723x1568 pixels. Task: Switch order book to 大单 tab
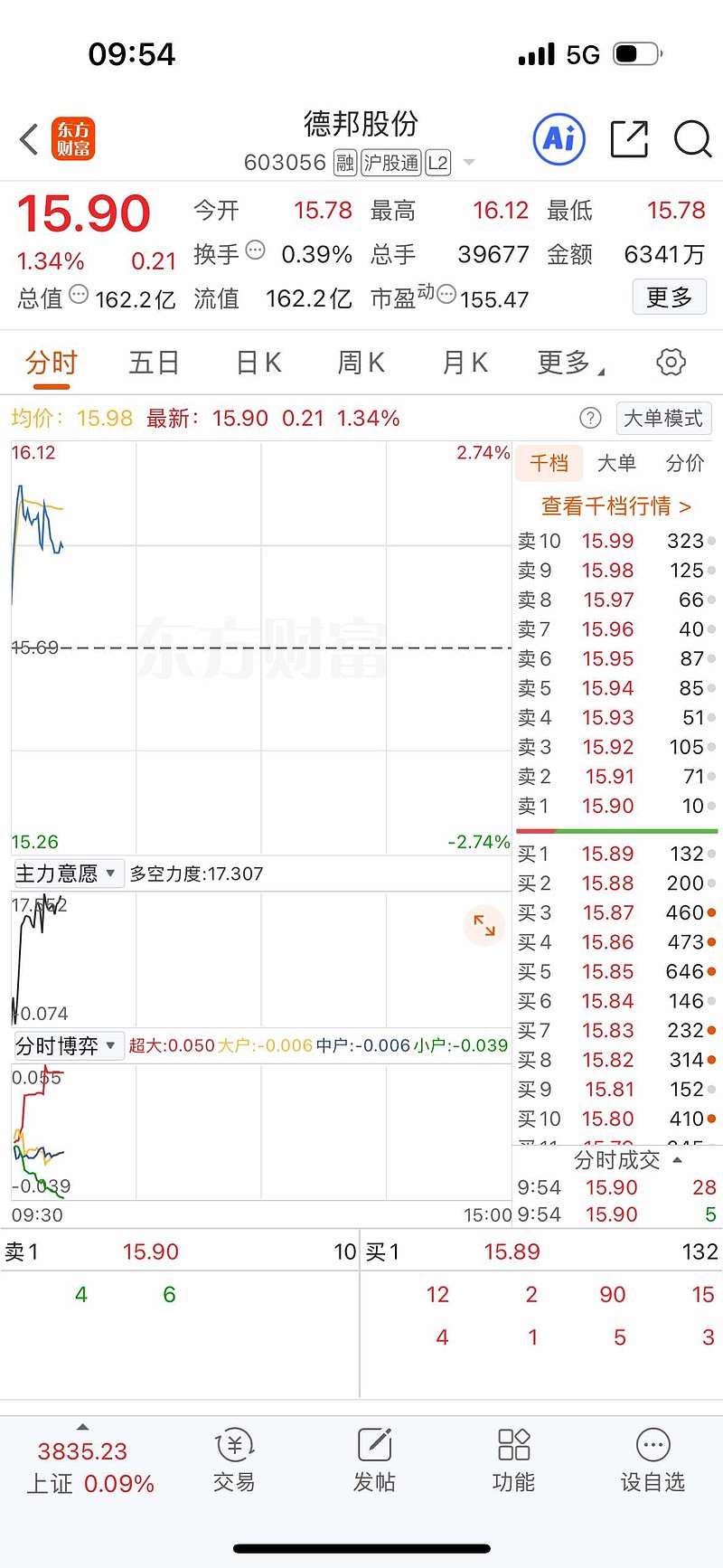[617, 464]
